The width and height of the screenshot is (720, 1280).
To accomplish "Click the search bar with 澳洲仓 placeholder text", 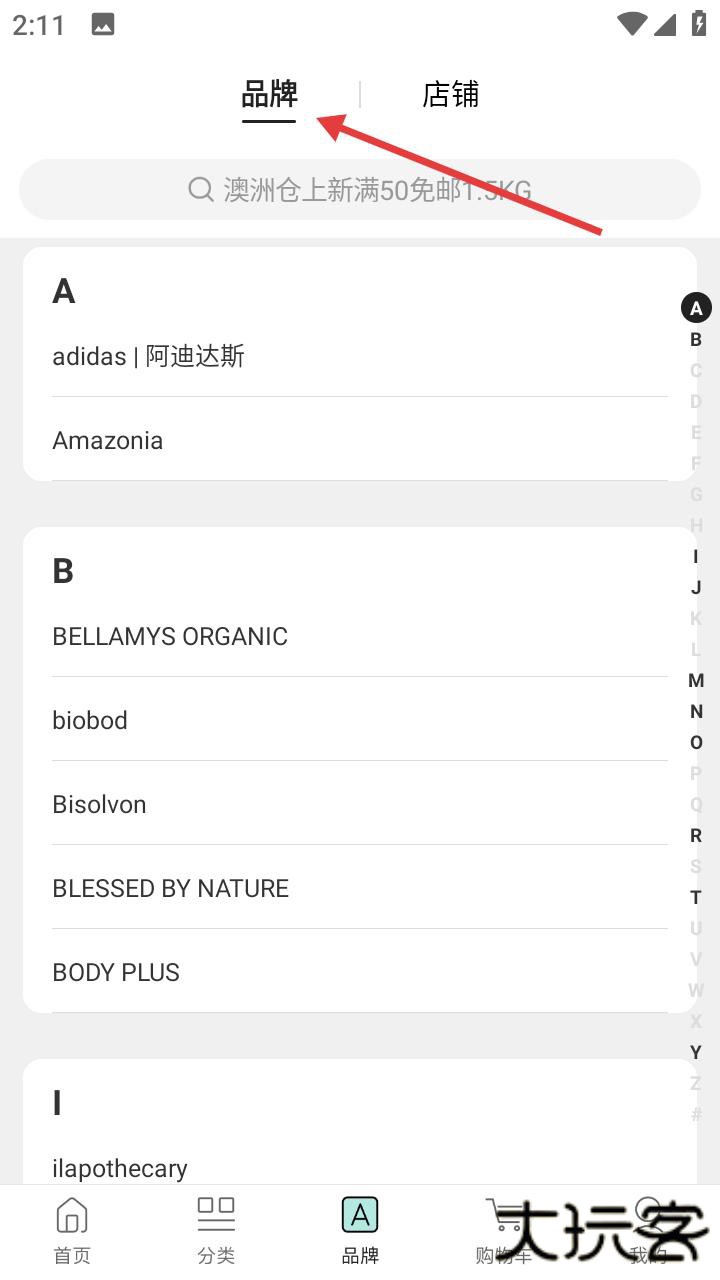I will (360, 188).
